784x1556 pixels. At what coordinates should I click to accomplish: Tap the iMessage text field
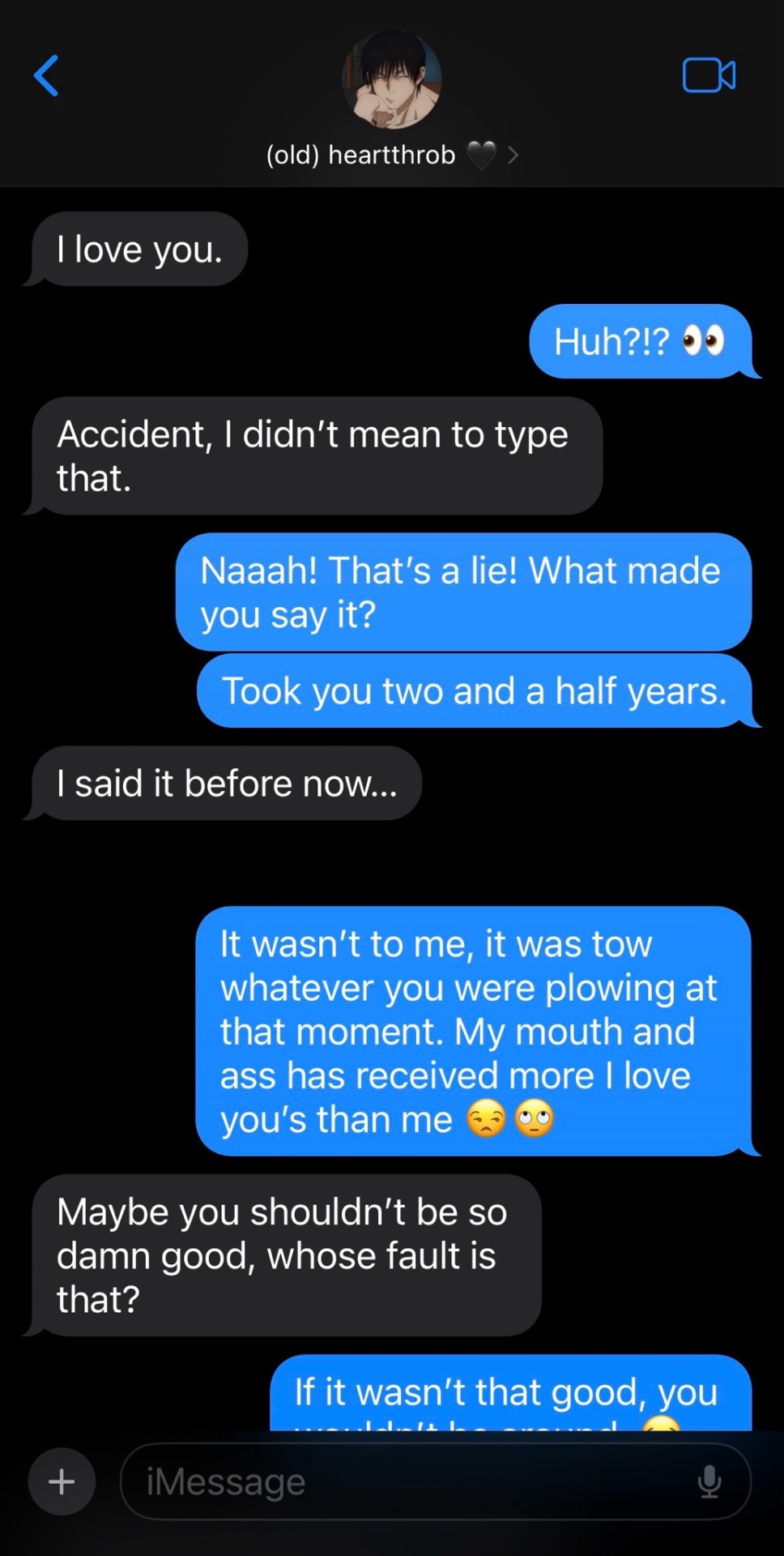point(405,1481)
